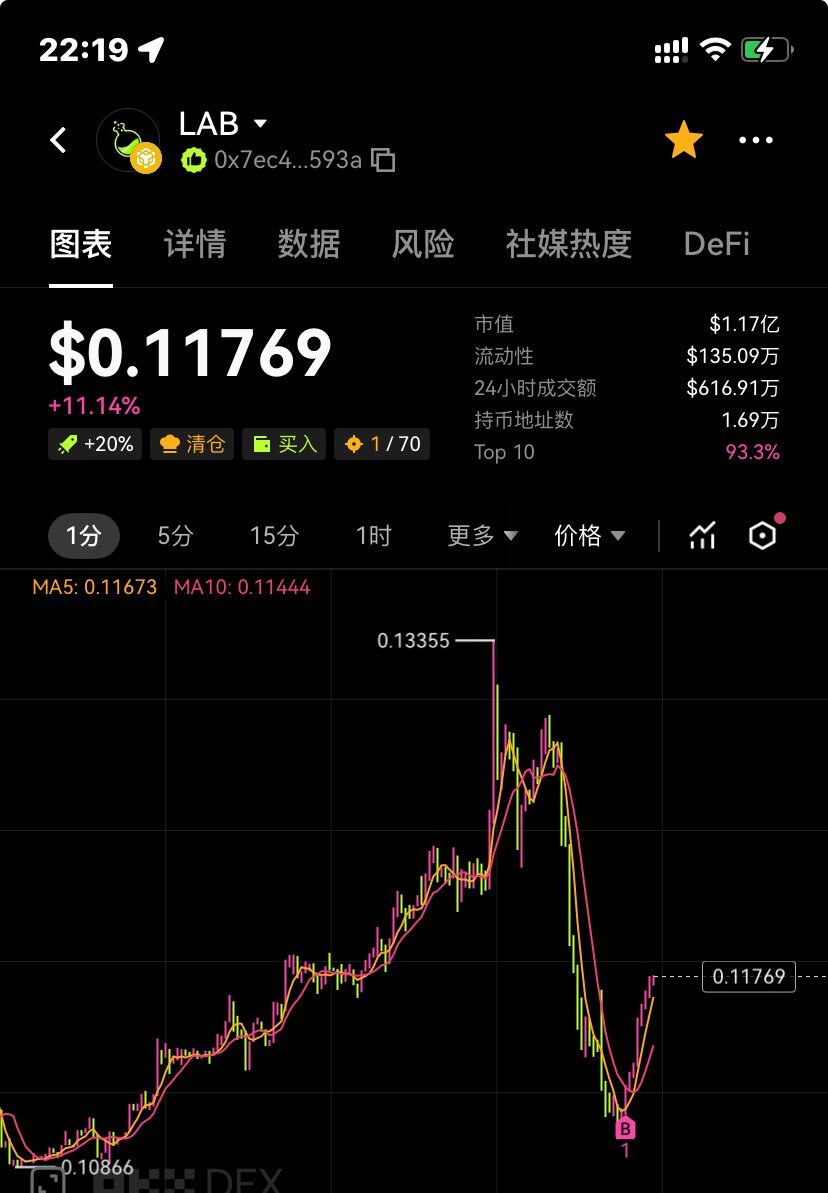This screenshot has height=1193, width=828.
Task: Expand the 更多 interval dropdown
Action: (482, 536)
